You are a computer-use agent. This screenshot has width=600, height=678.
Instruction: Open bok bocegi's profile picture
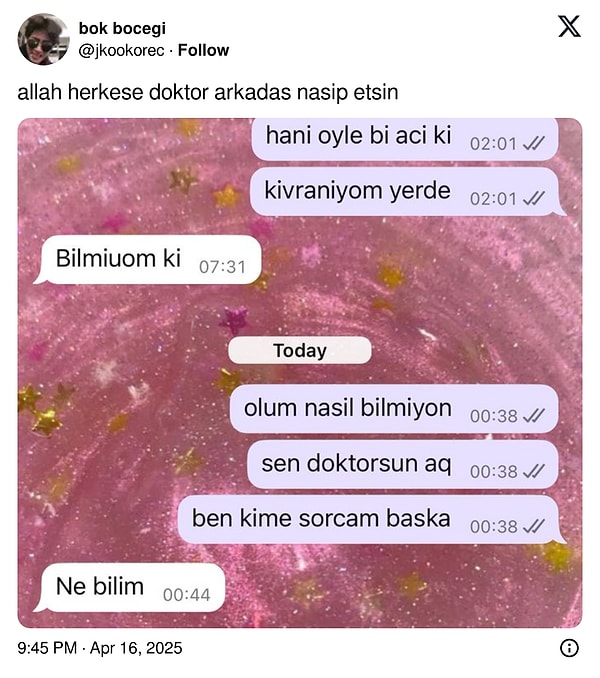[x=43, y=39]
